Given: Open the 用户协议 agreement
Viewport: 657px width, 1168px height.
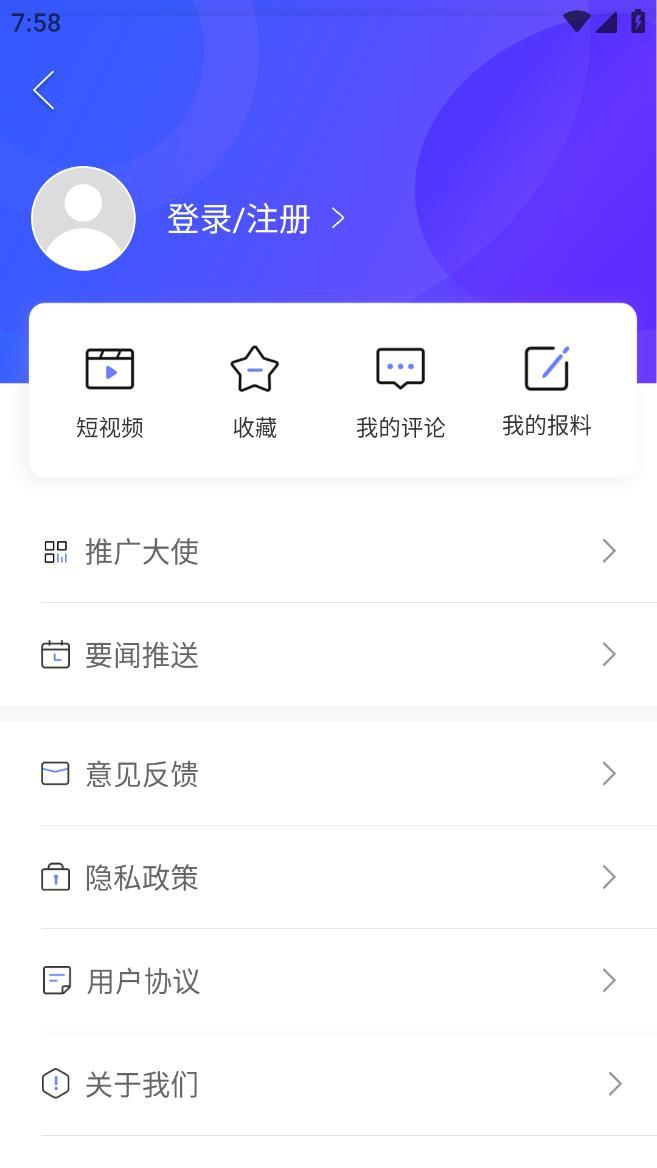Looking at the screenshot, I should [328, 981].
